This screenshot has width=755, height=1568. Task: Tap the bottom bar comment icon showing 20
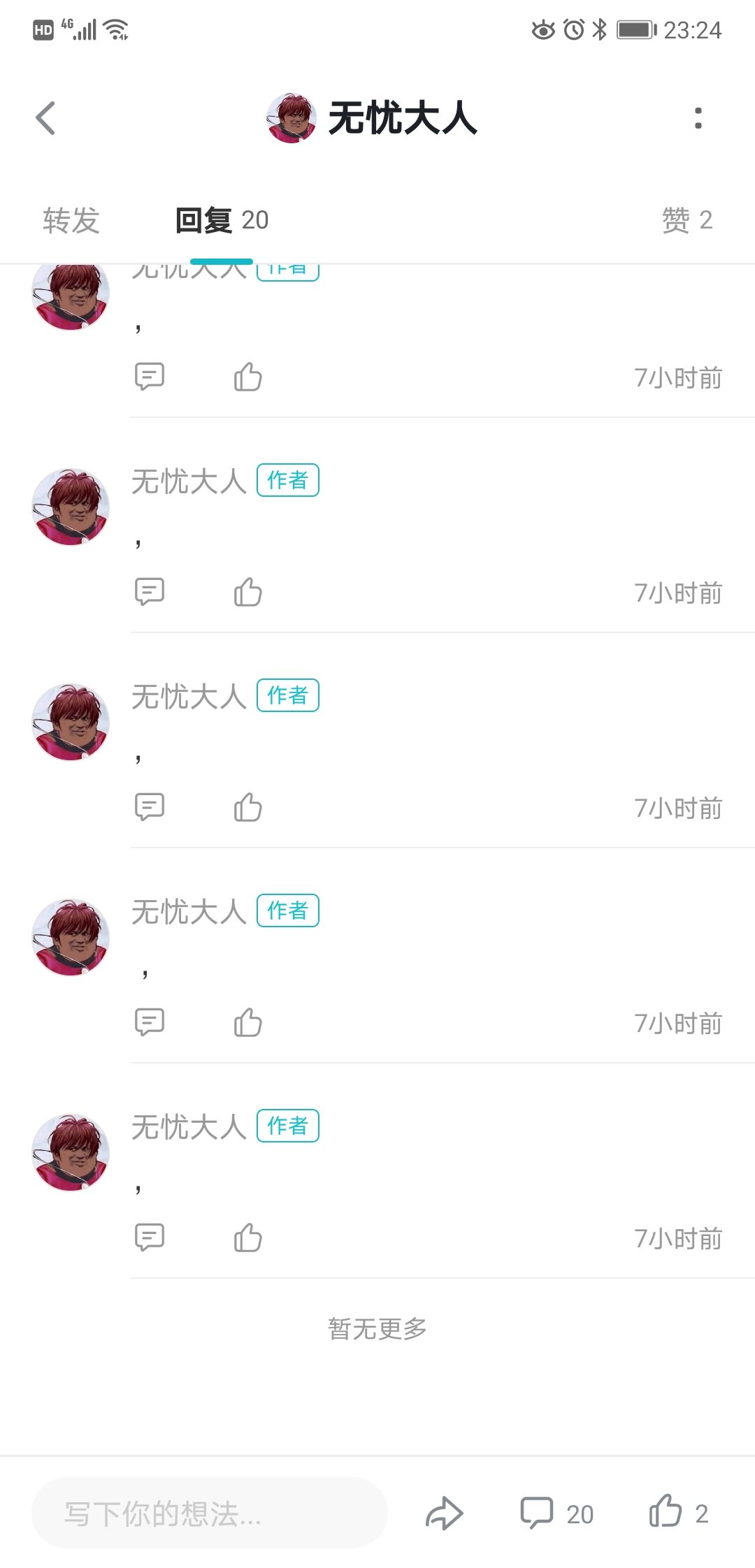556,1513
